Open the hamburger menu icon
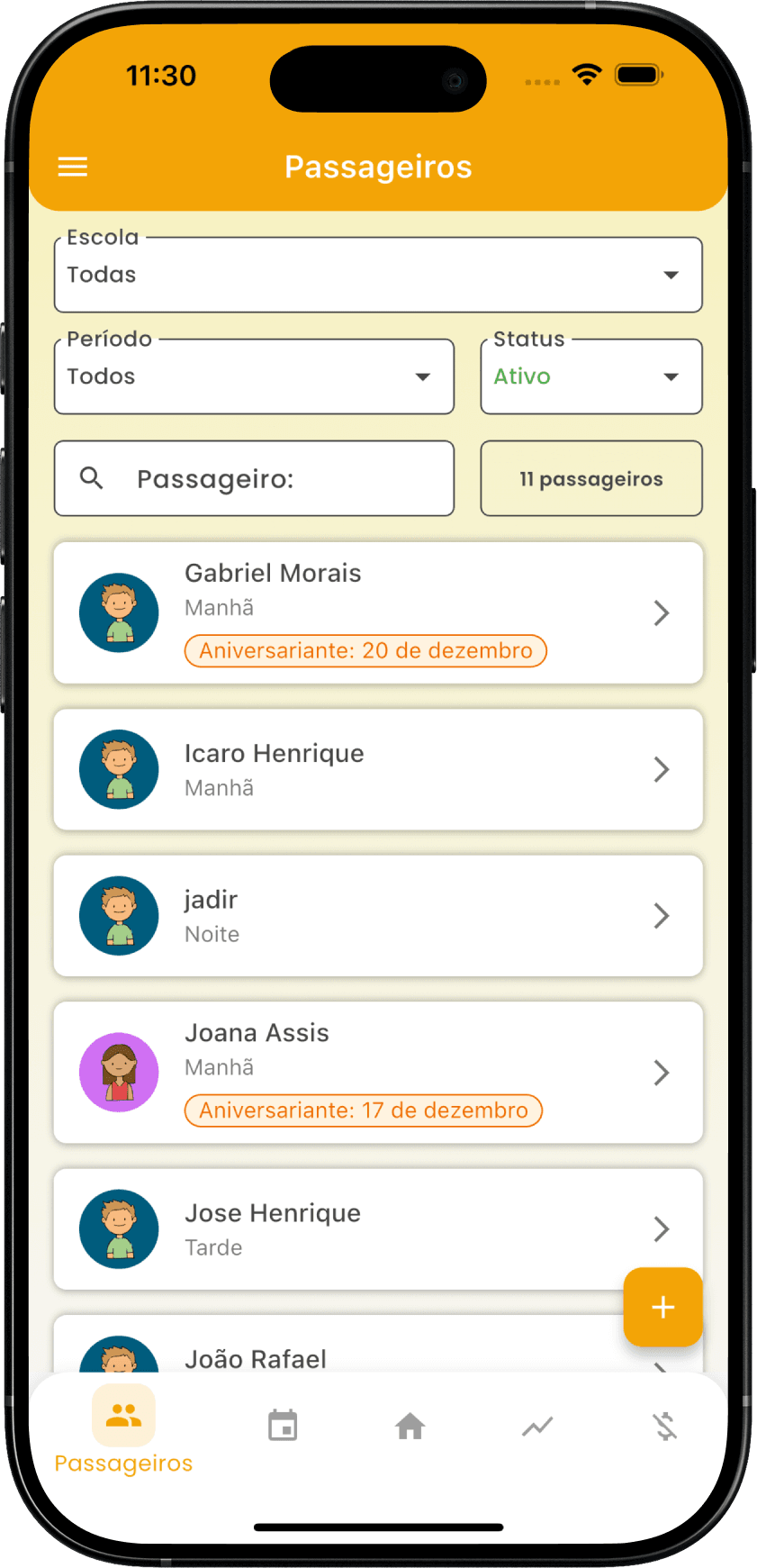Screen dimensions: 757x1568 pos(73,167)
